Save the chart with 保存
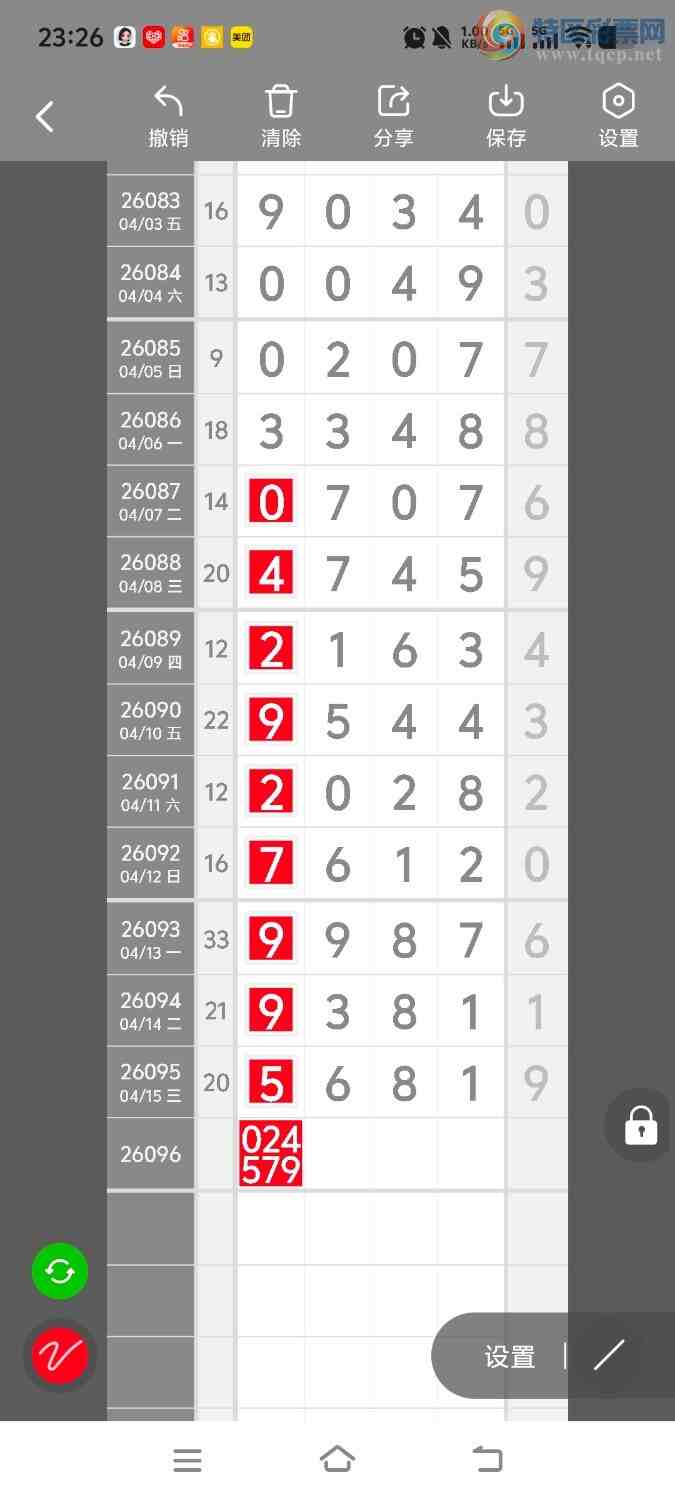This screenshot has height=1500, width=675. [x=506, y=117]
